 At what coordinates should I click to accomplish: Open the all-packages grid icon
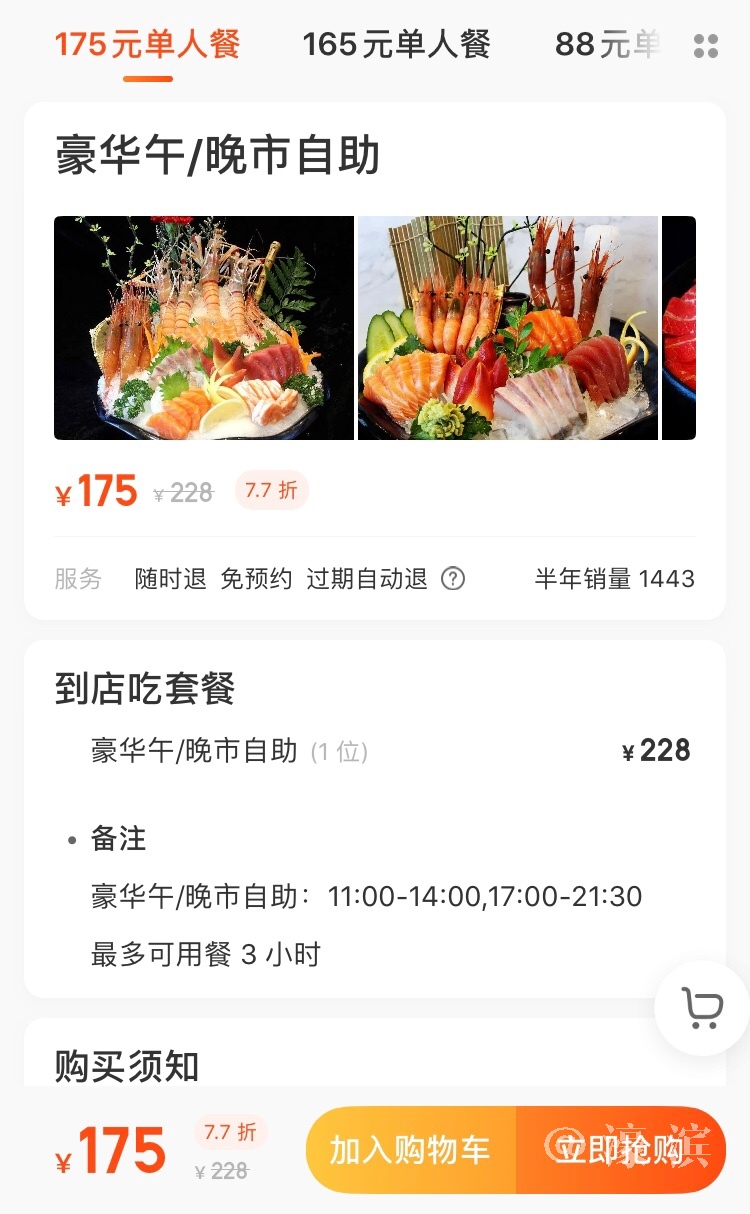[x=706, y=46]
